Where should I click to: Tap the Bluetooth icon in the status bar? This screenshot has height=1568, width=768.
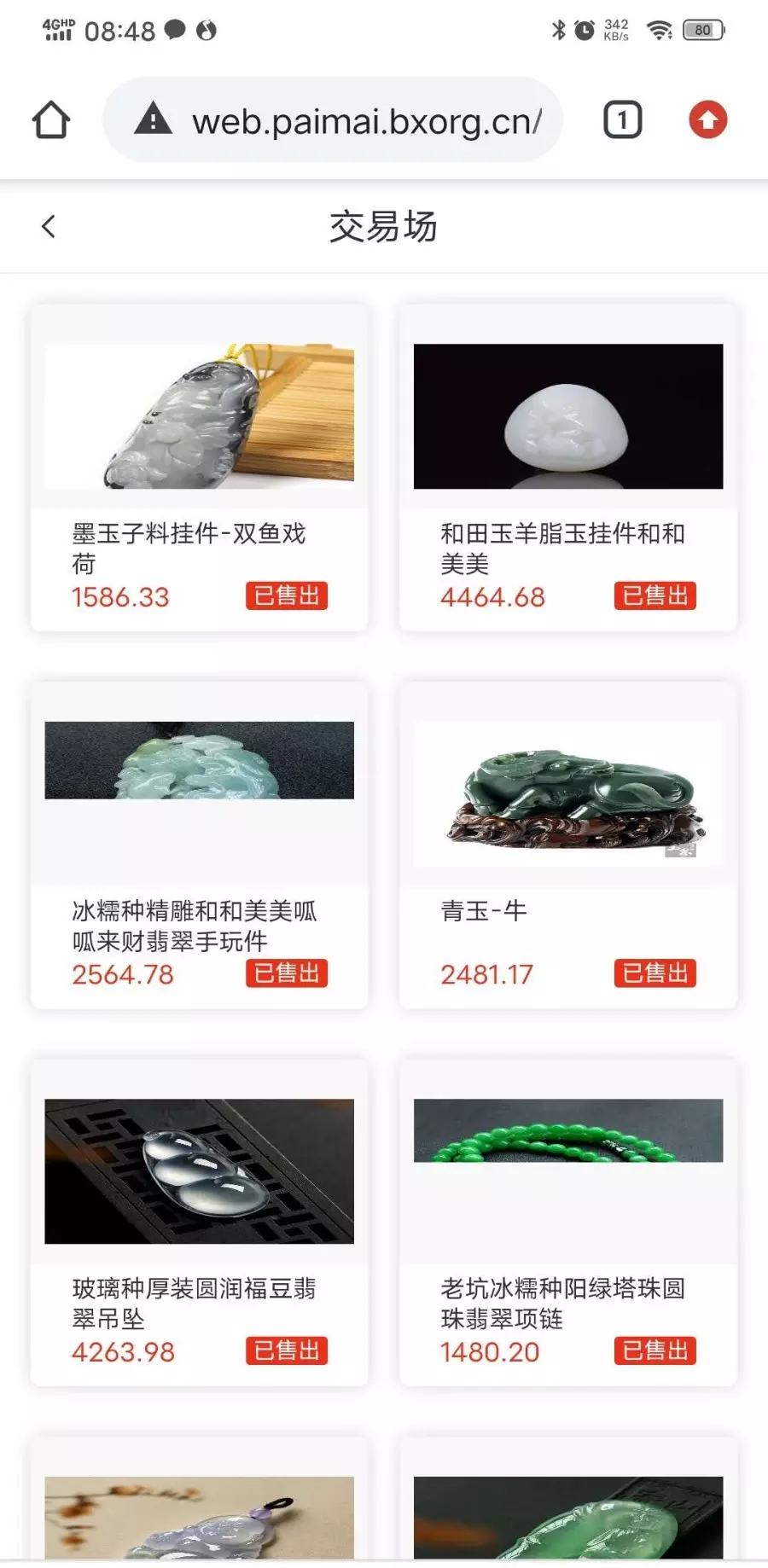pos(559,30)
